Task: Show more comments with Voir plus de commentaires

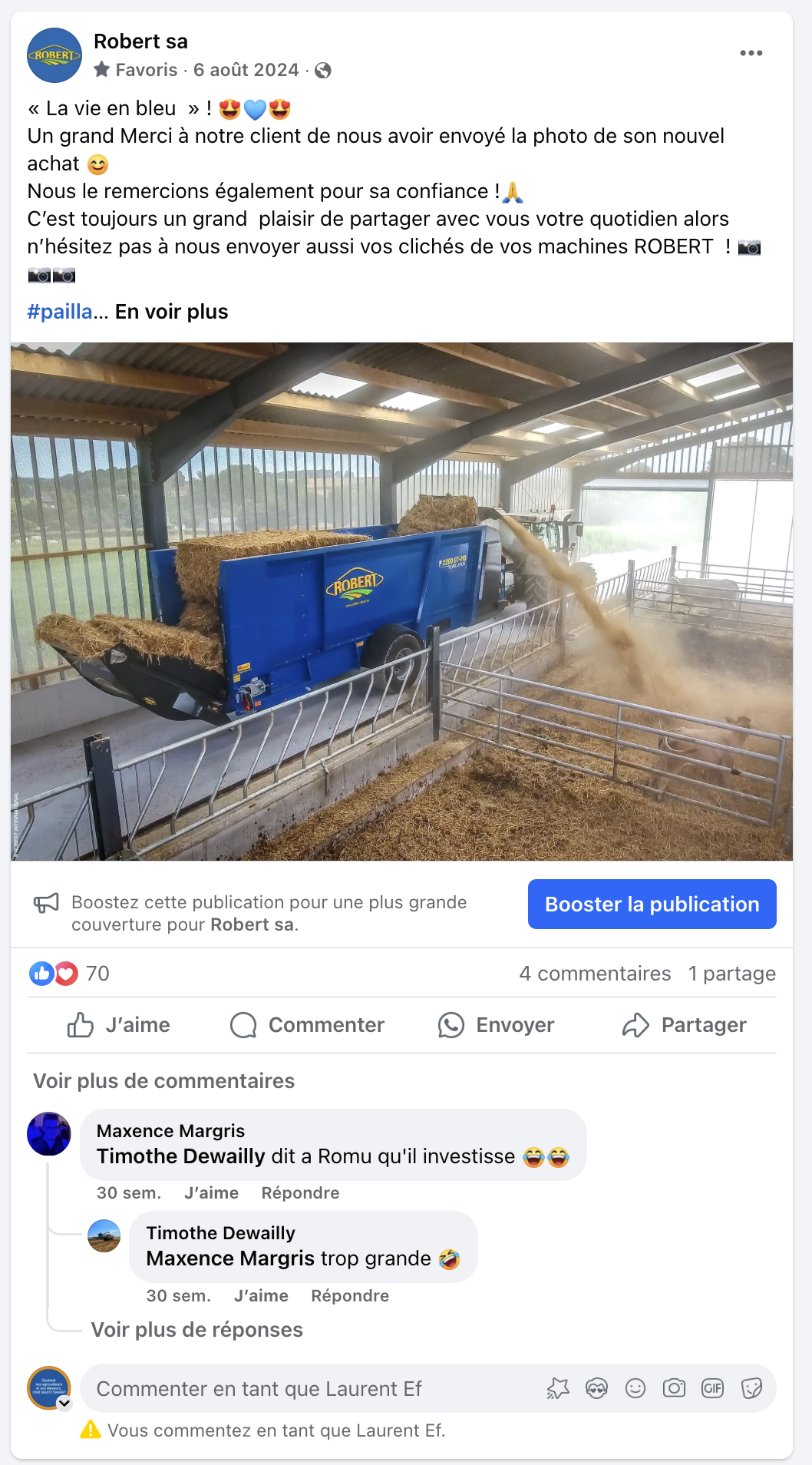Action: [163, 1081]
